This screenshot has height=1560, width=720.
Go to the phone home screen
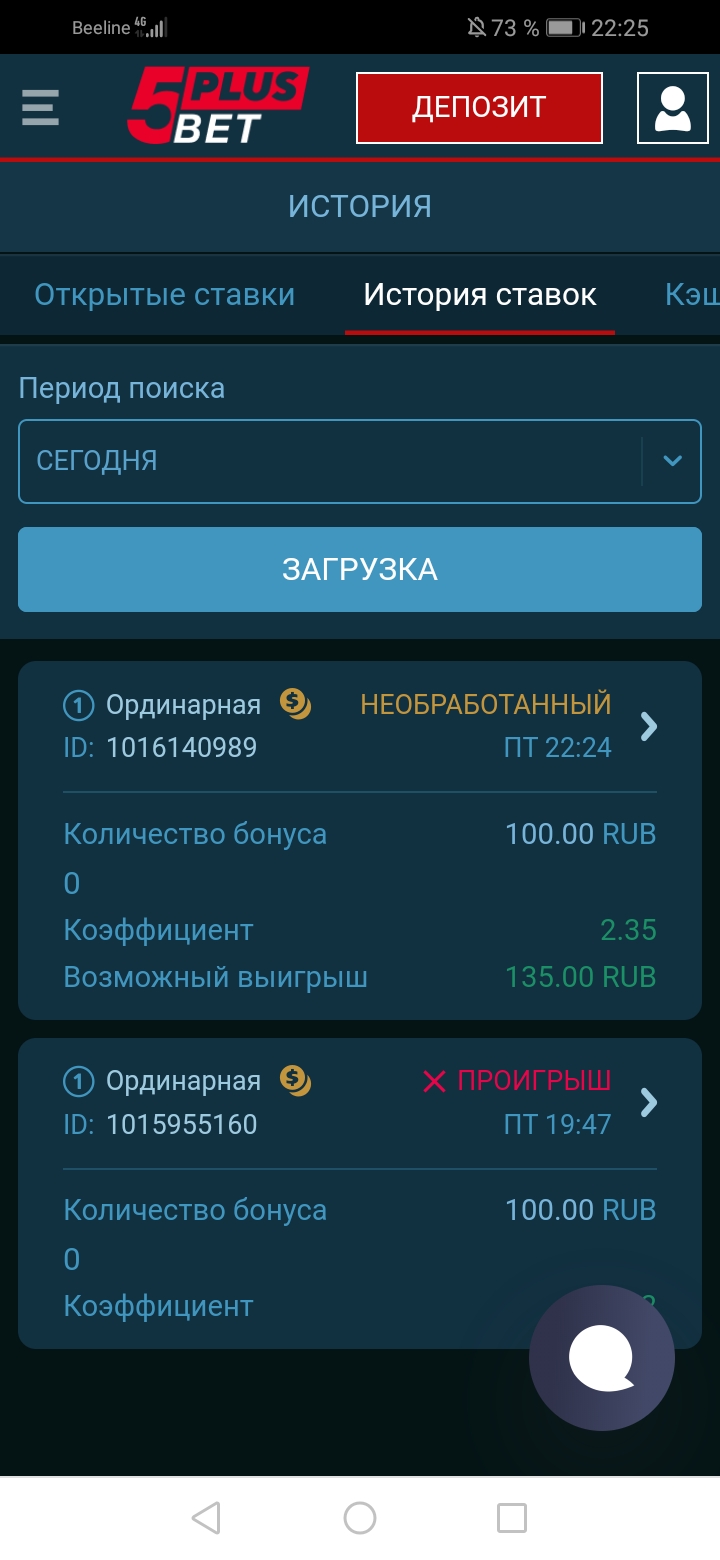click(x=360, y=1518)
